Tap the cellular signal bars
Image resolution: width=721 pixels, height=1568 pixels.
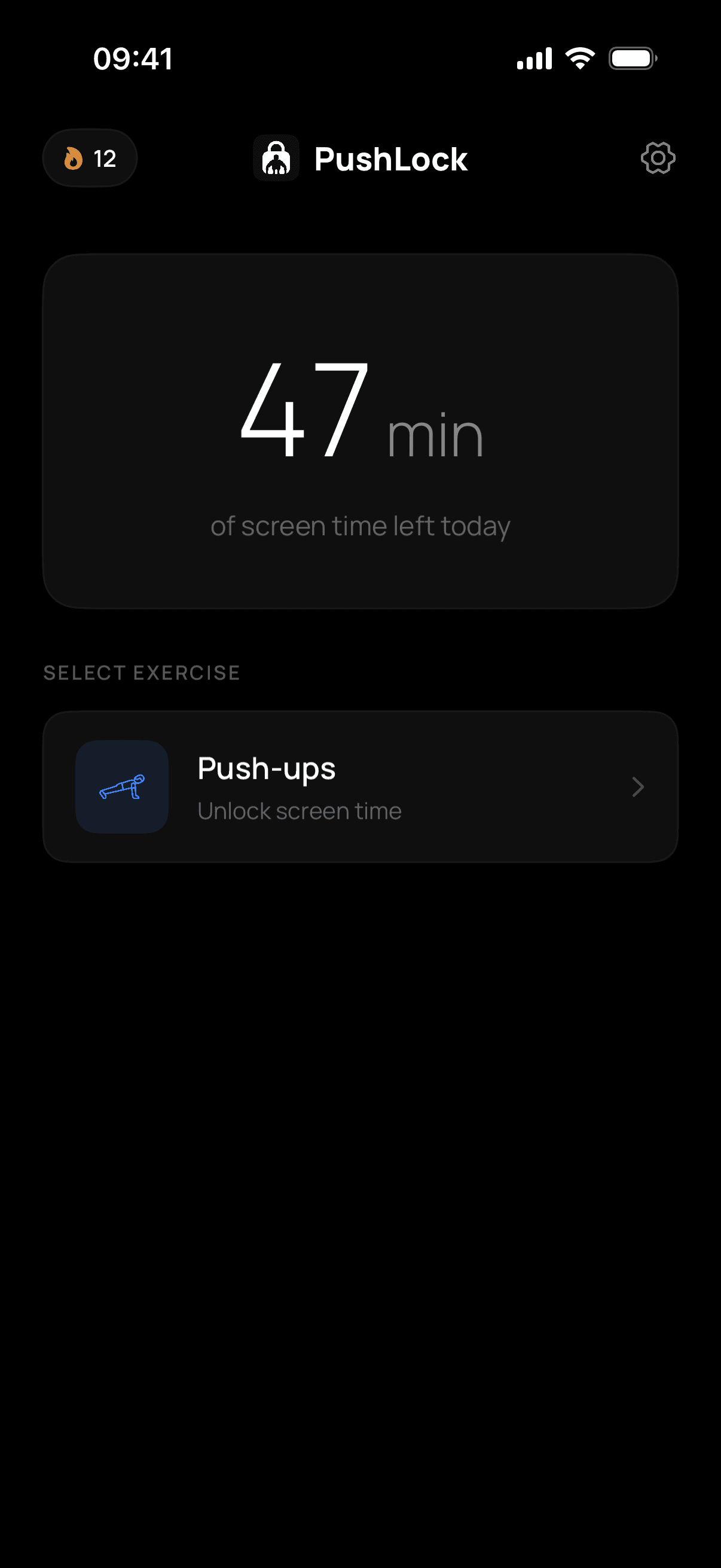tap(533, 57)
